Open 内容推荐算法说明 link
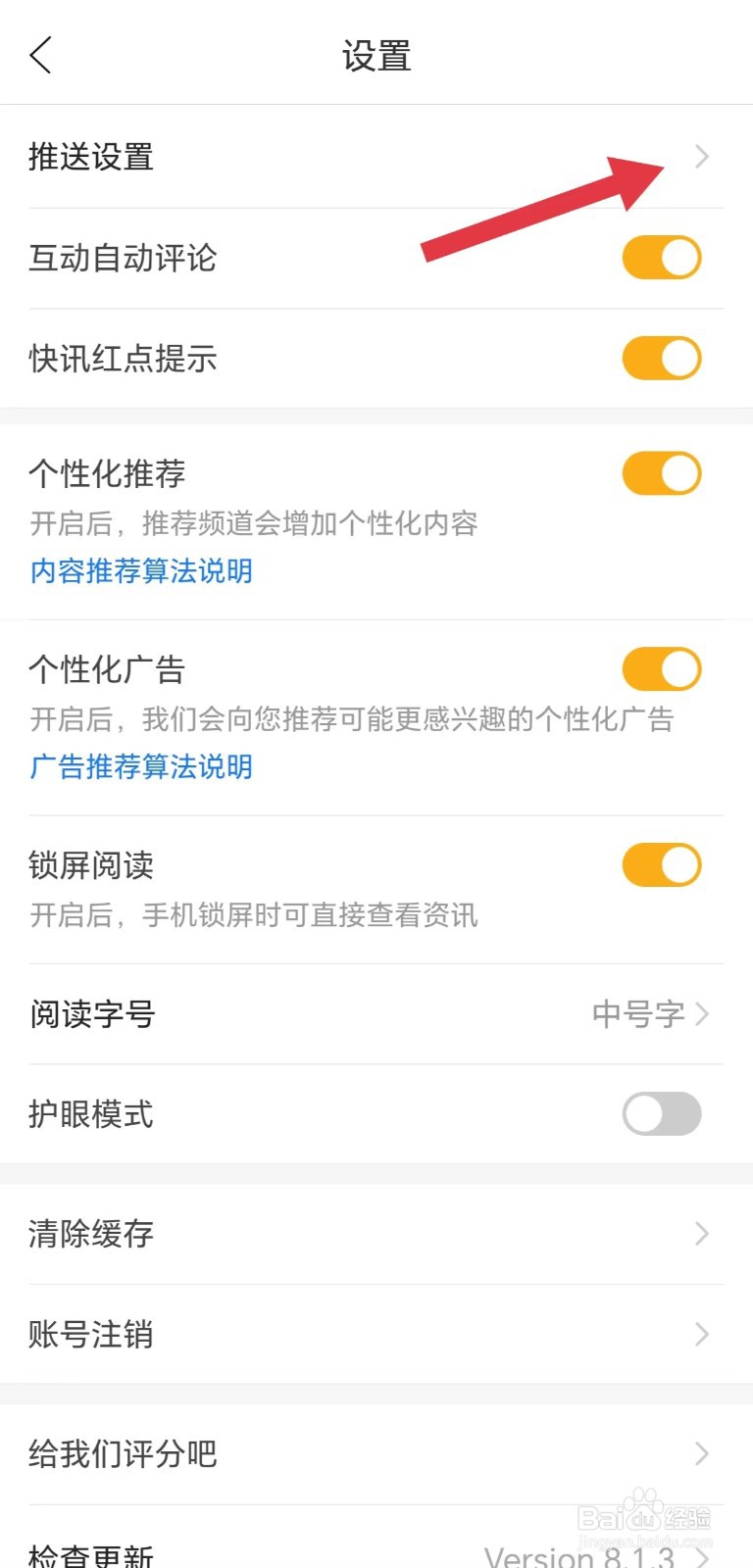Viewport: 753px width, 1568px height. tap(141, 570)
